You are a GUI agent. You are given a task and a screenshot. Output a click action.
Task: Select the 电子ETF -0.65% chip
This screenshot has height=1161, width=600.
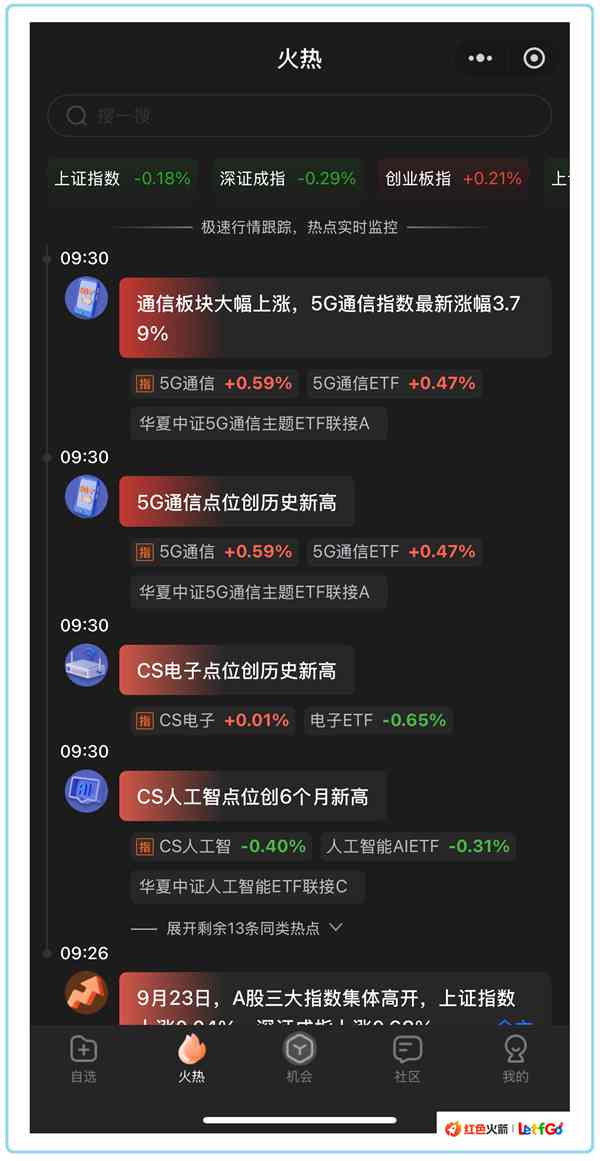click(x=379, y=720)
